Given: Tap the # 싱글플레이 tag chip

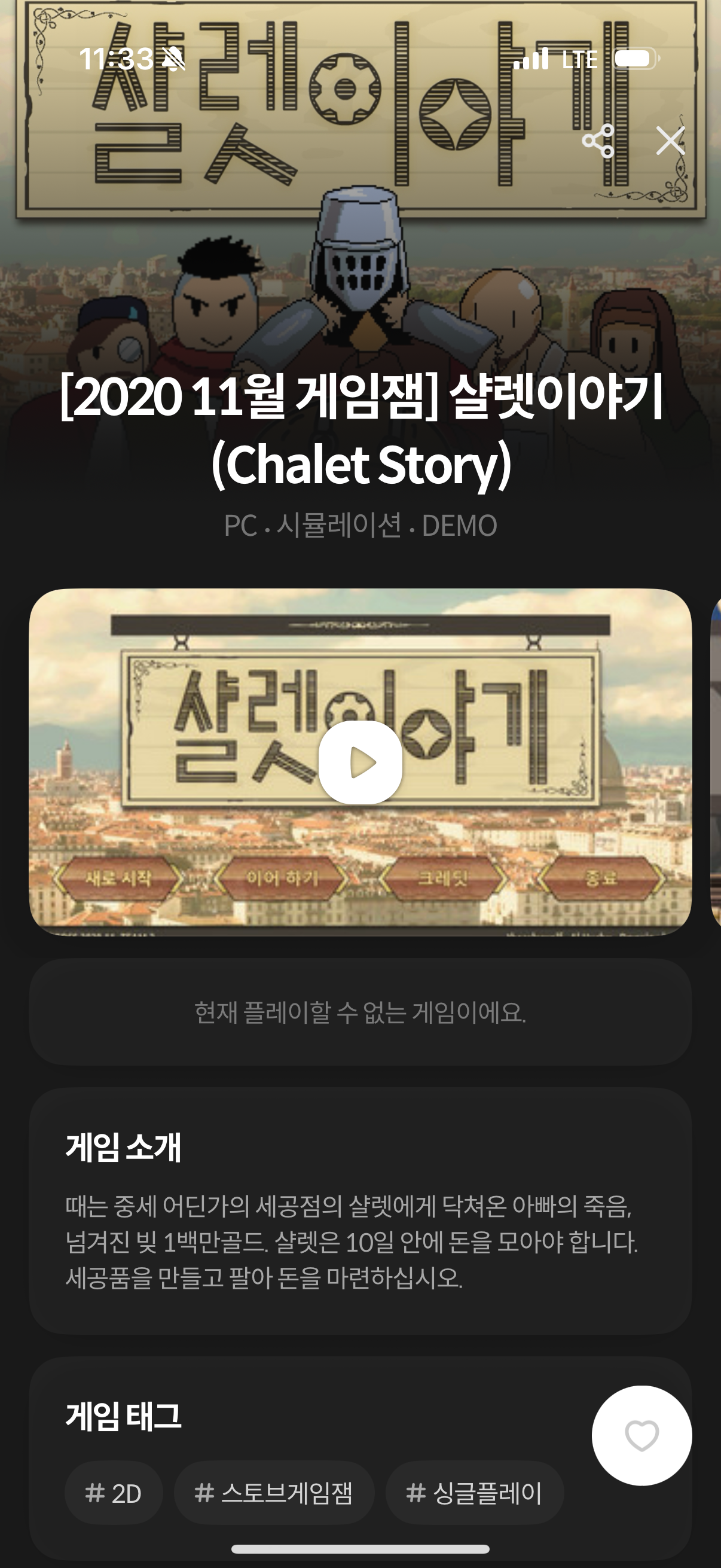Looking at the screenshot, I should pyautogui.click(x=474, y=1493).
